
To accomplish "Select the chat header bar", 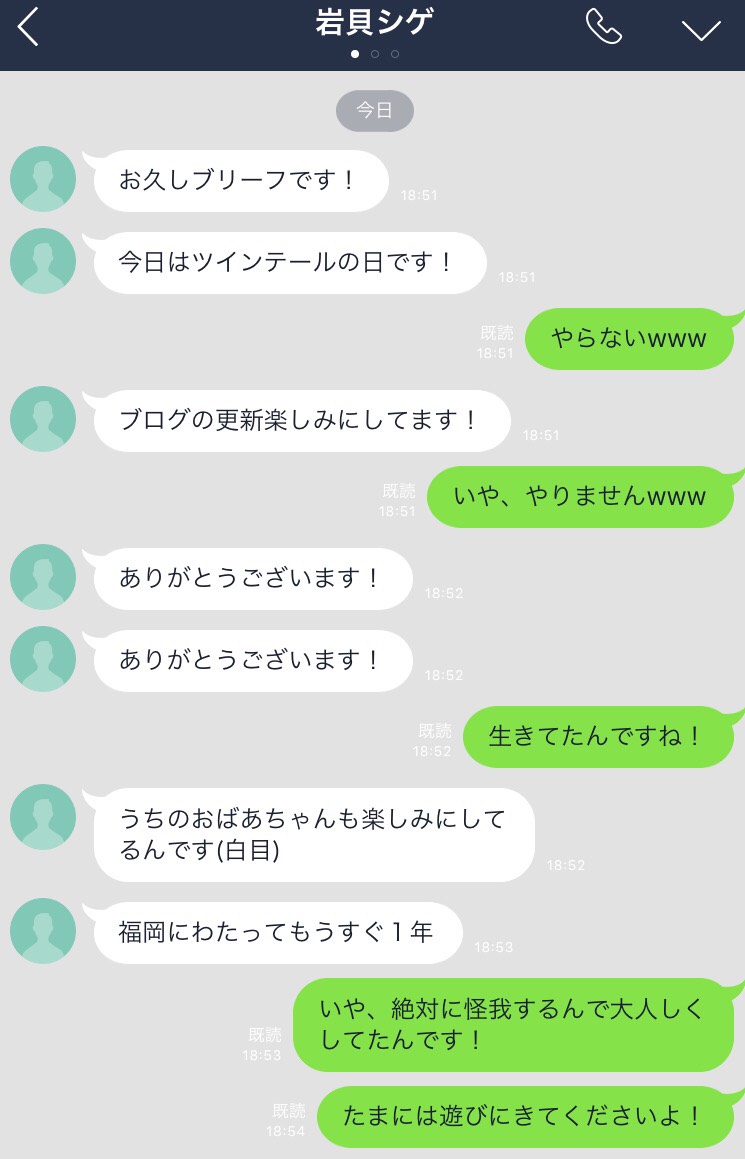I will [373, 35].
